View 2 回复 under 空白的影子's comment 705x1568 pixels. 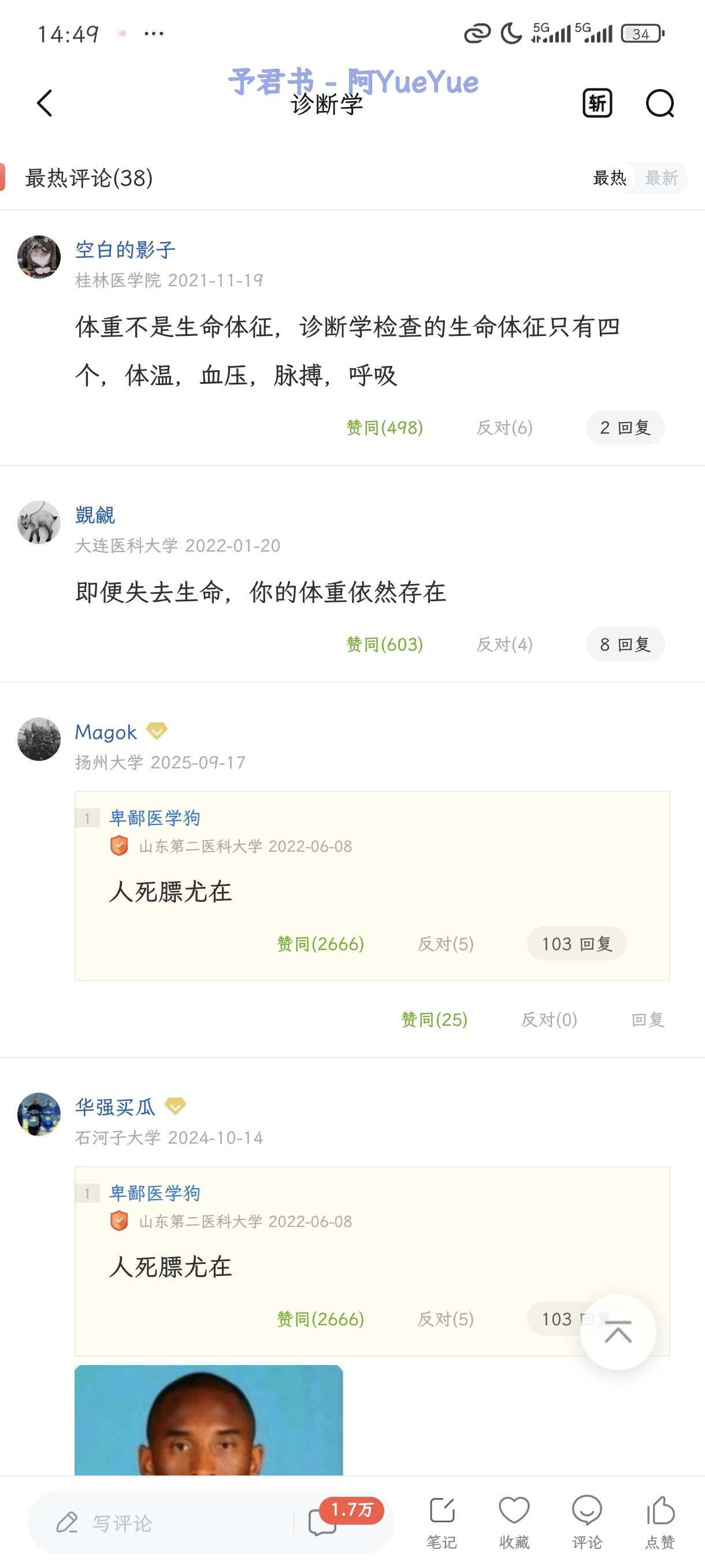point(625,427)
